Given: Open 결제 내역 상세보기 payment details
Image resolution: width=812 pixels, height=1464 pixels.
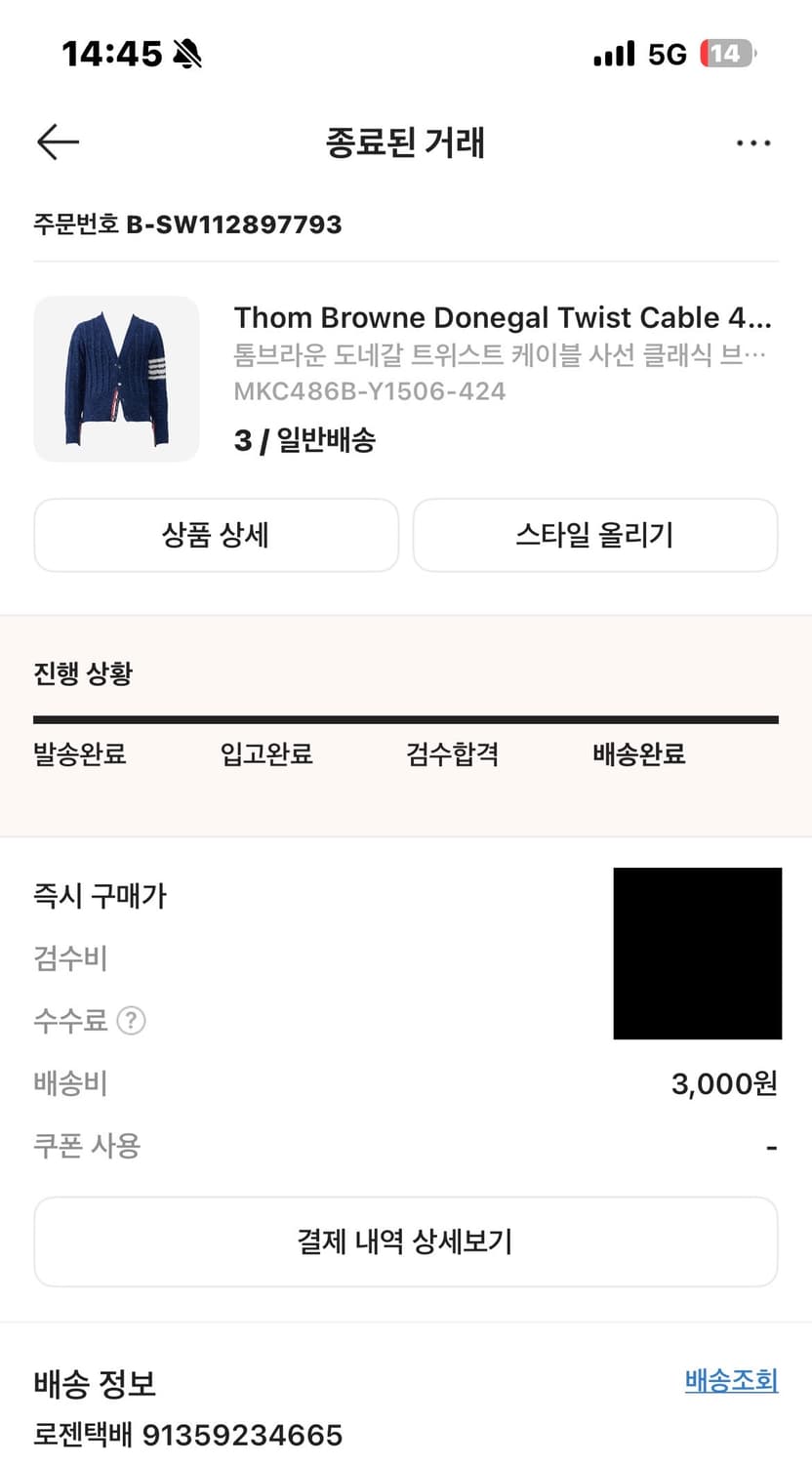Looking at the screenshot, I should 406,1241.
